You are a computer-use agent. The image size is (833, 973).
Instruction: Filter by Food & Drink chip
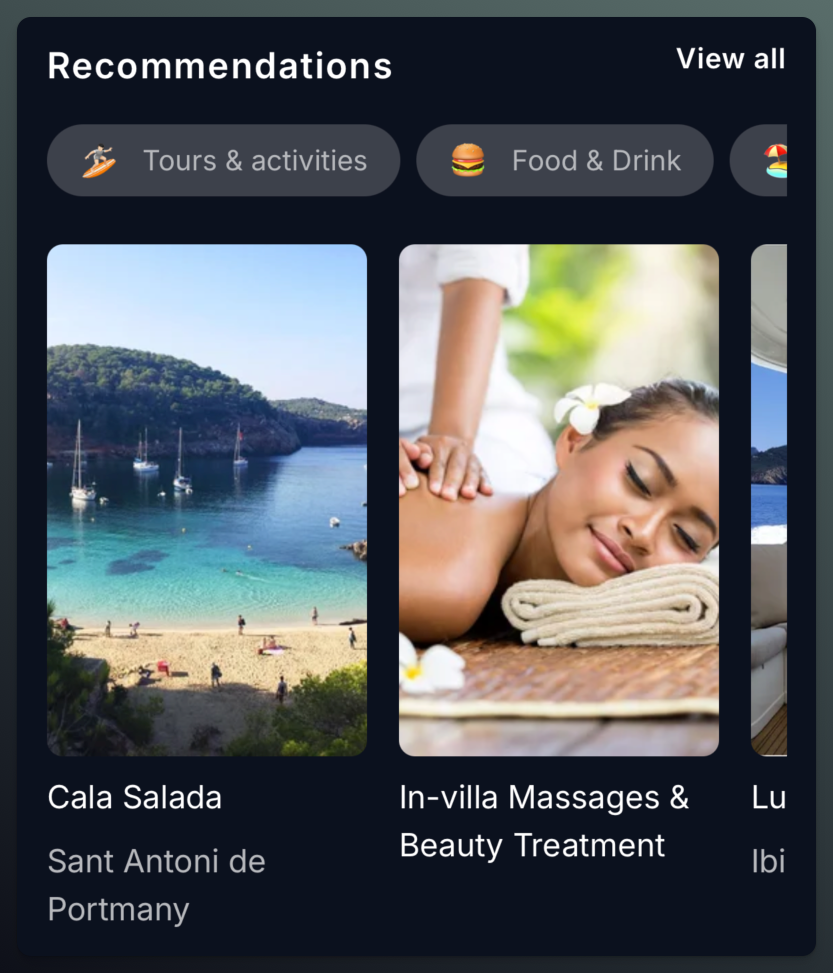565,160
